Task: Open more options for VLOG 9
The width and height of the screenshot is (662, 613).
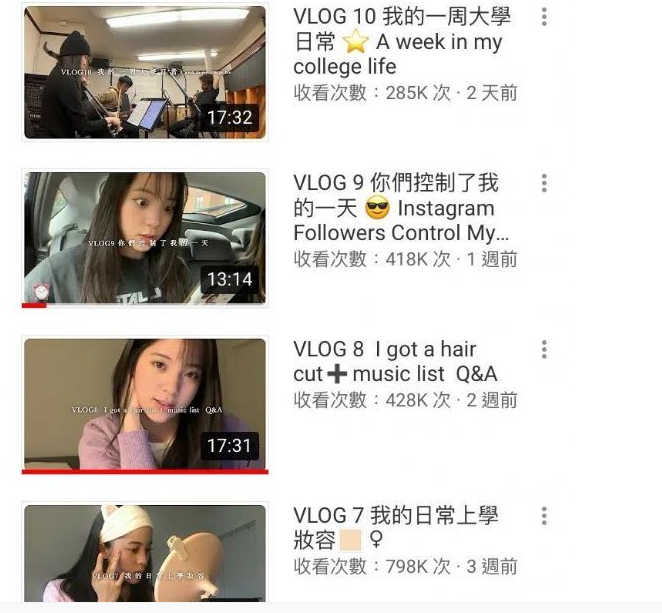Action: pos(544,183)
